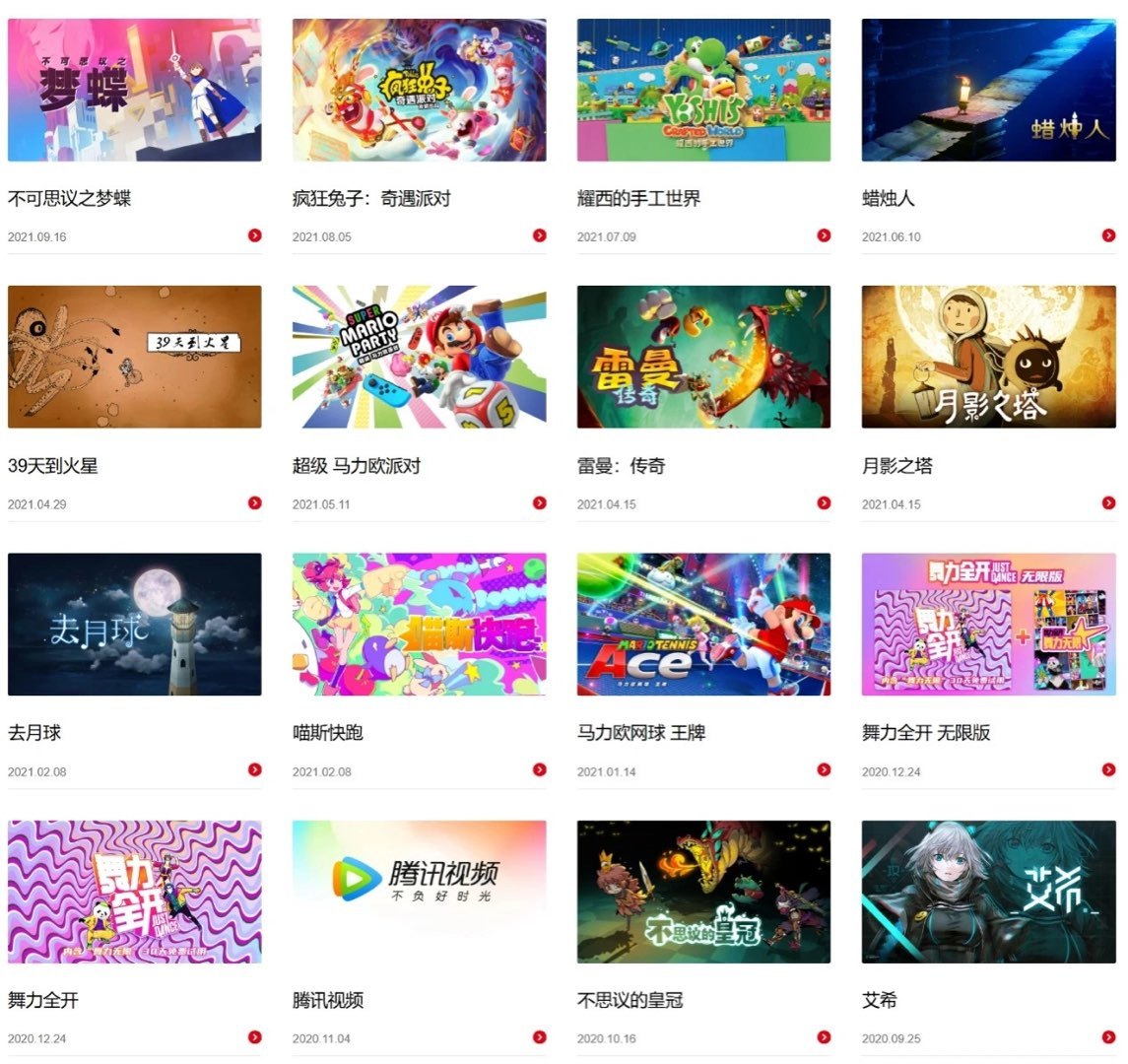The height and width of the screenshot is (1064, 1128).
Task: View the 舞力全开 无限版 card
Action: [988, 625]
